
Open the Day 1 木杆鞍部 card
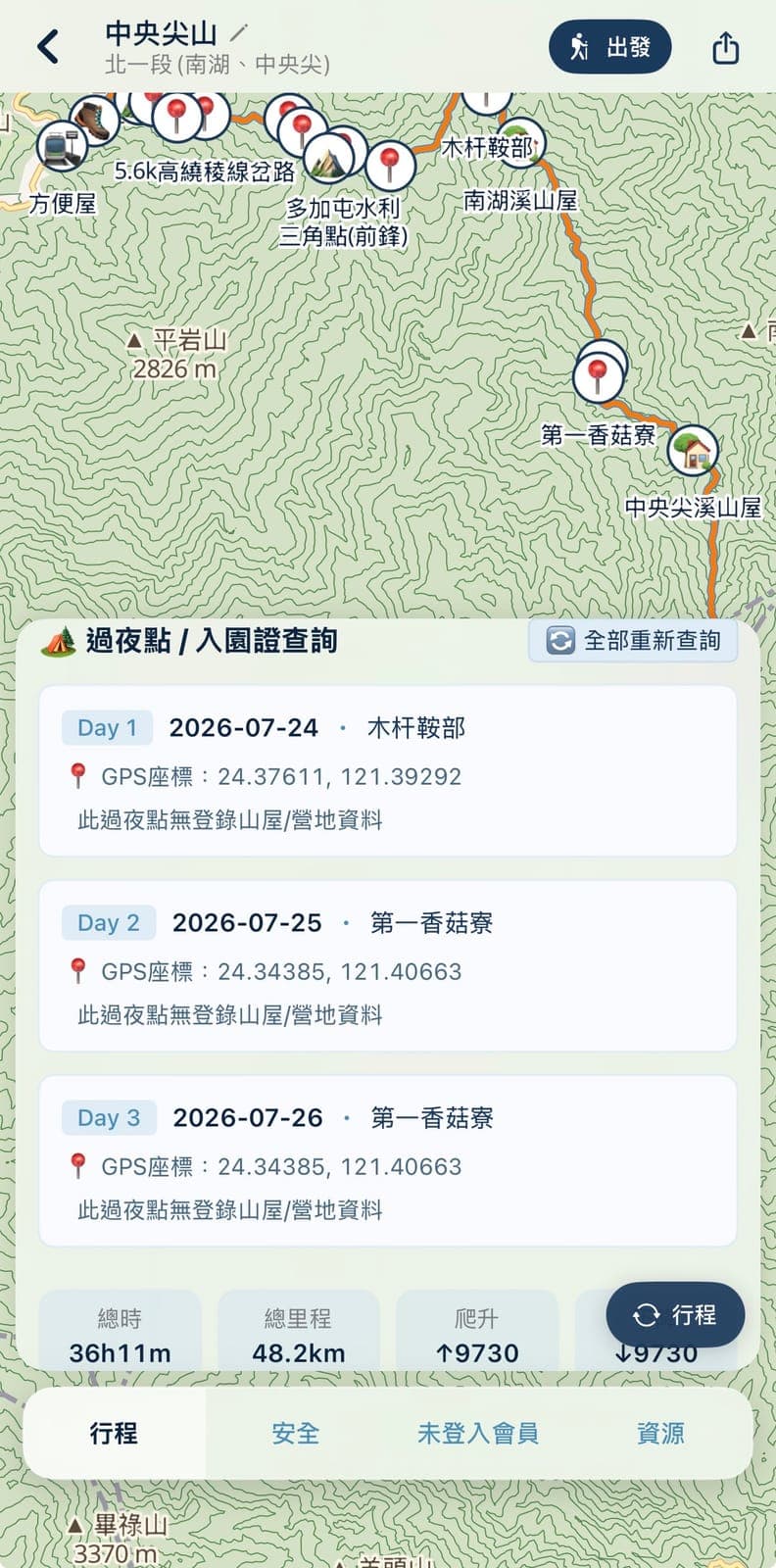pyautogui.click(x=387, y=771)
